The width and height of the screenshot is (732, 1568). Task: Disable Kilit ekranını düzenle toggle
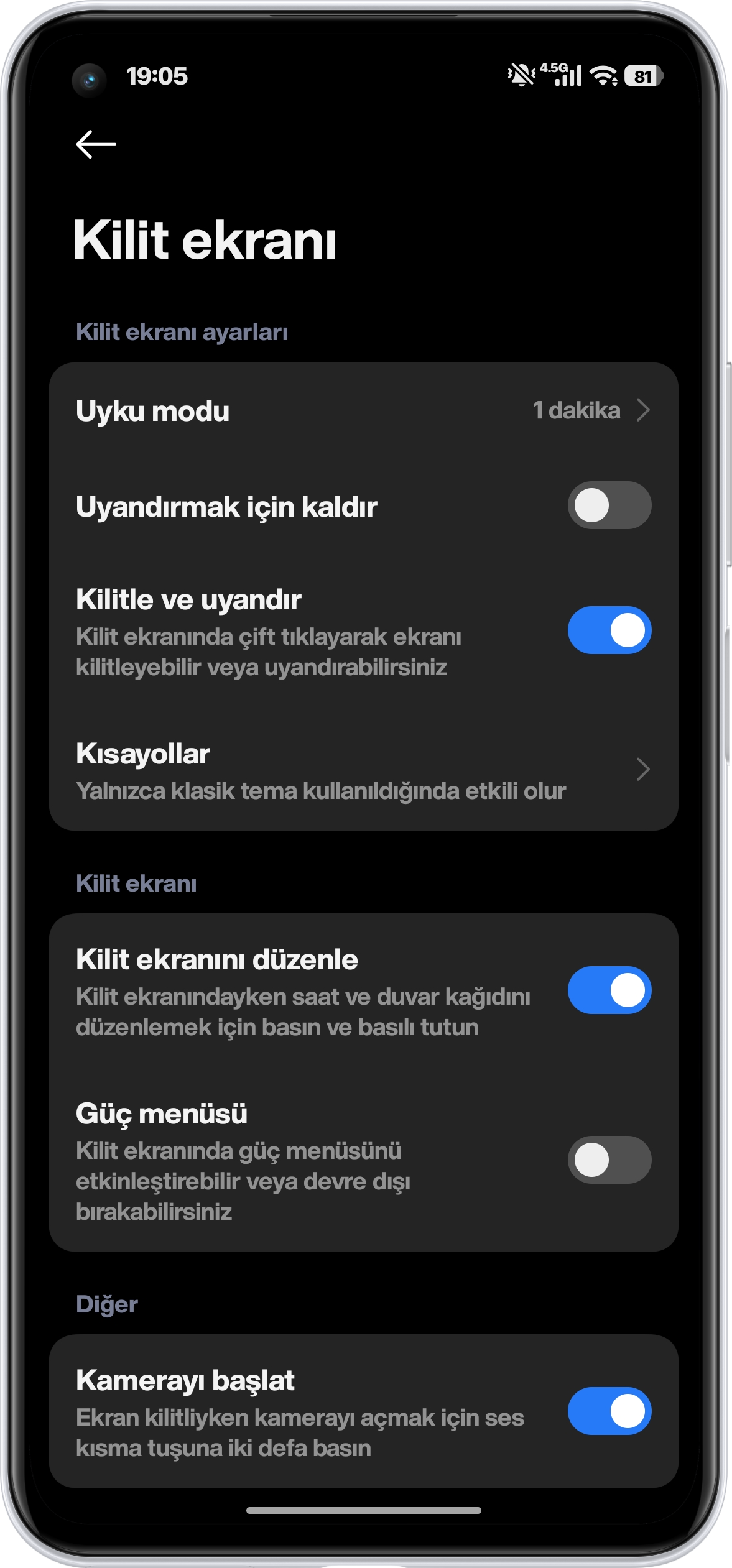(x=609, y=990)
